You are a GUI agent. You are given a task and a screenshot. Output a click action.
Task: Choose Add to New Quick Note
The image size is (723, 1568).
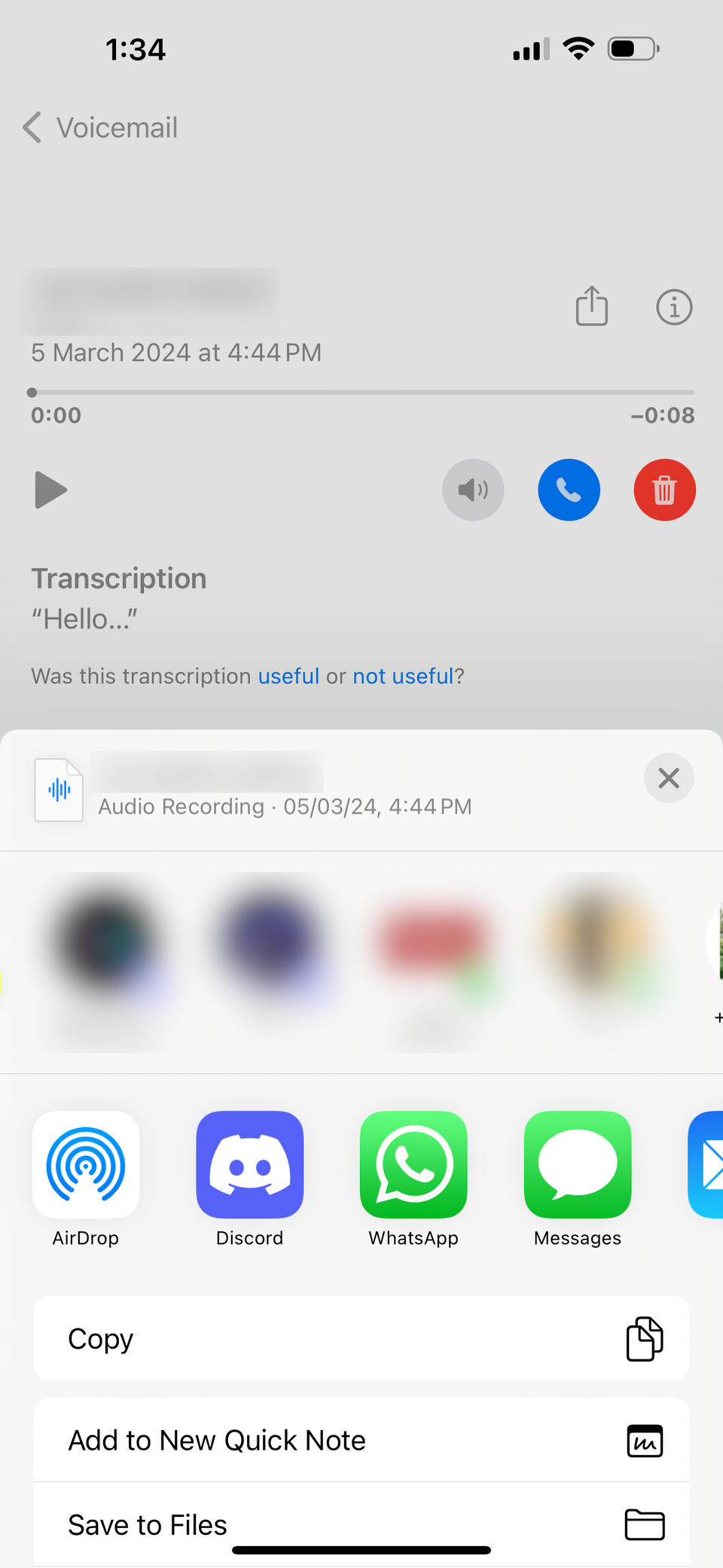361,1440
